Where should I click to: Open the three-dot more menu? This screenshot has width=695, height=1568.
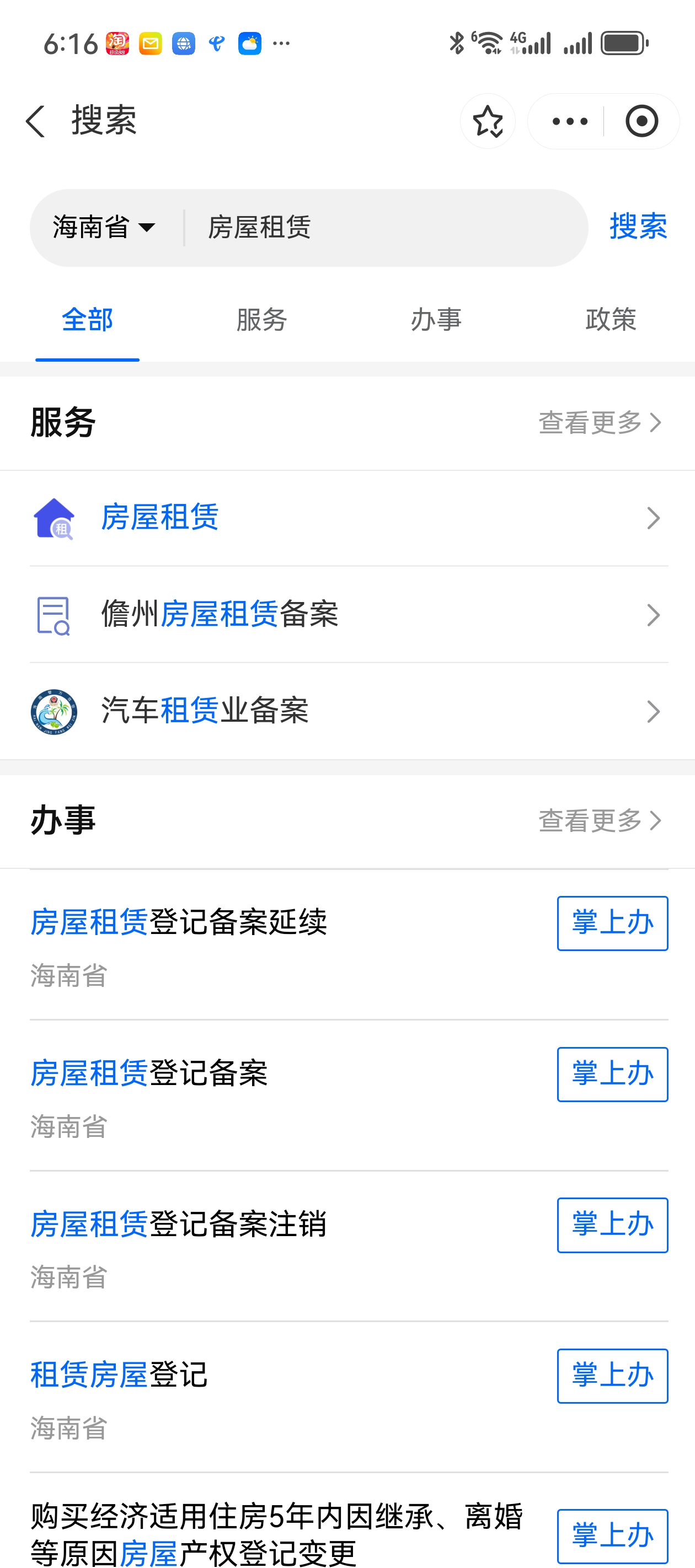570,121
